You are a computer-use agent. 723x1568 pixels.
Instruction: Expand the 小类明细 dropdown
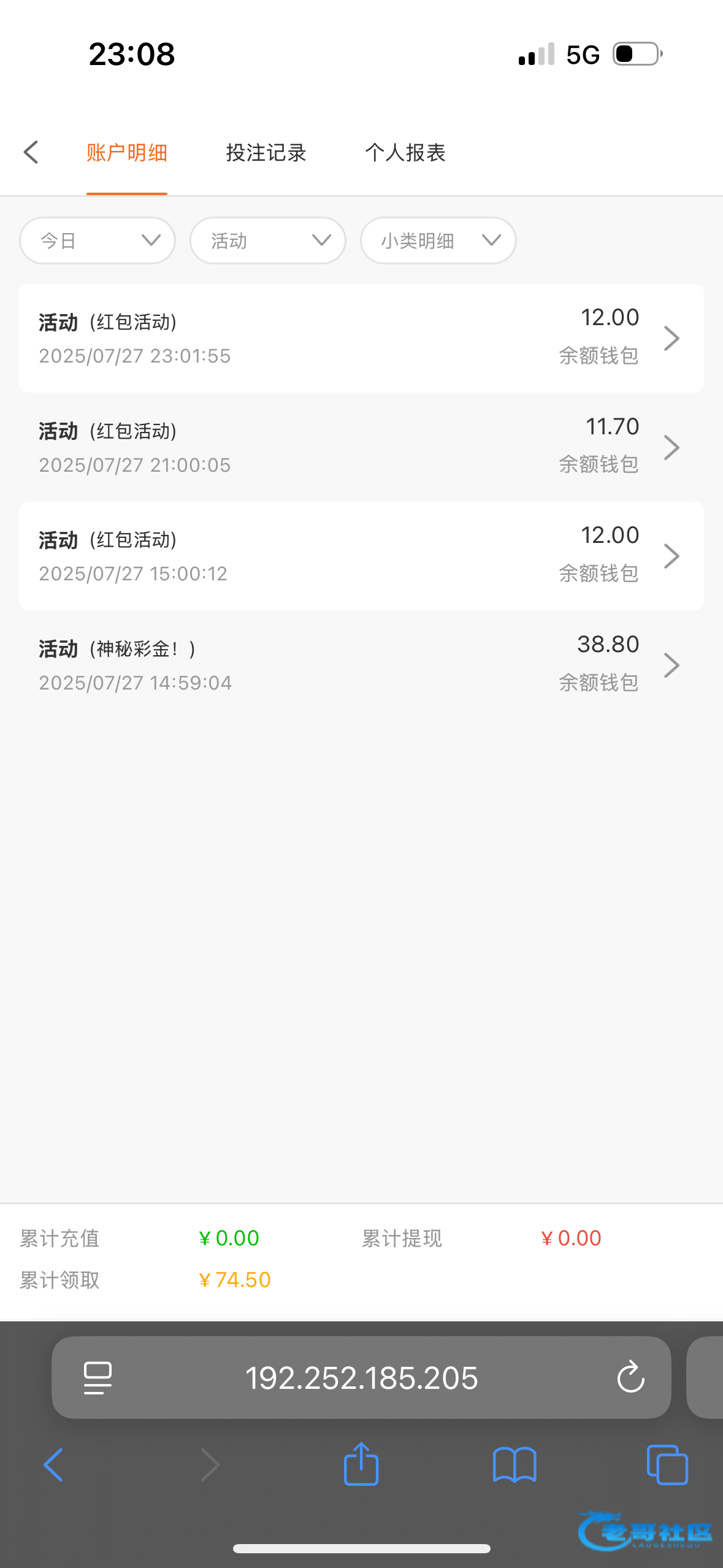click(438, 240)
